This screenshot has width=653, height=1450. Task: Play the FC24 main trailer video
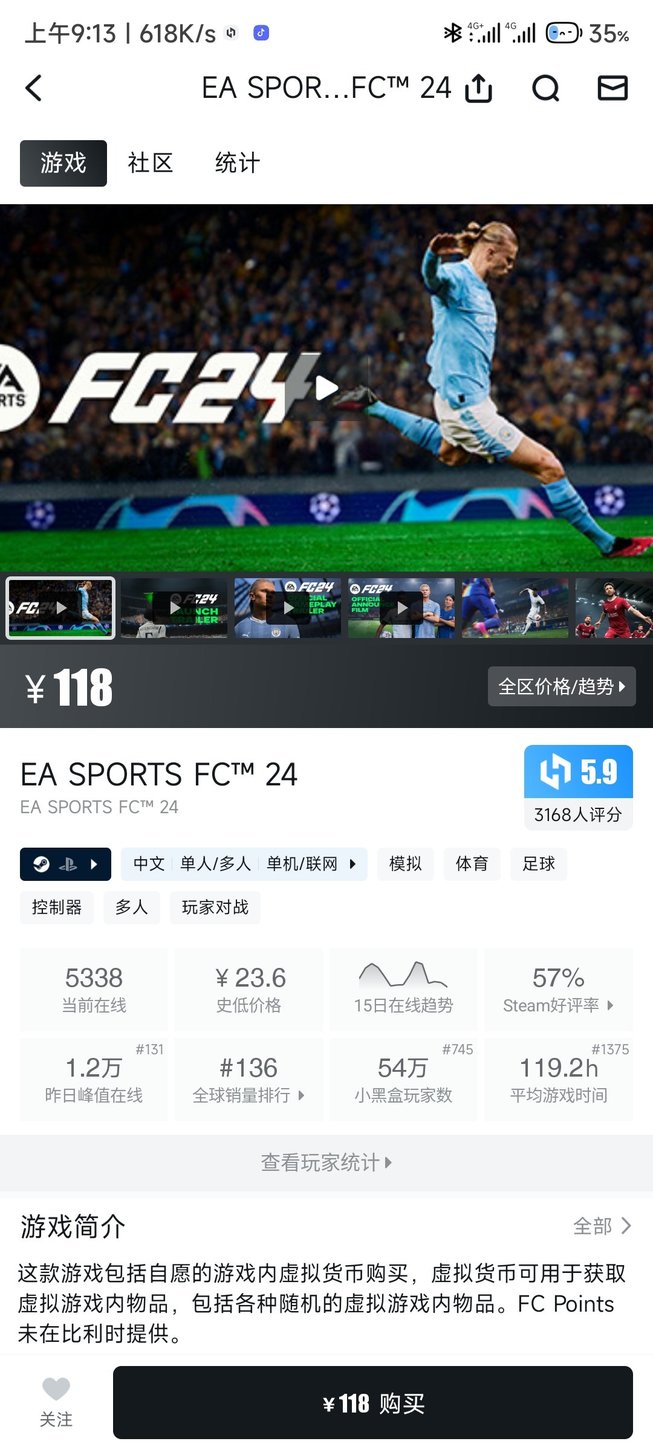(x=326, y=388)
